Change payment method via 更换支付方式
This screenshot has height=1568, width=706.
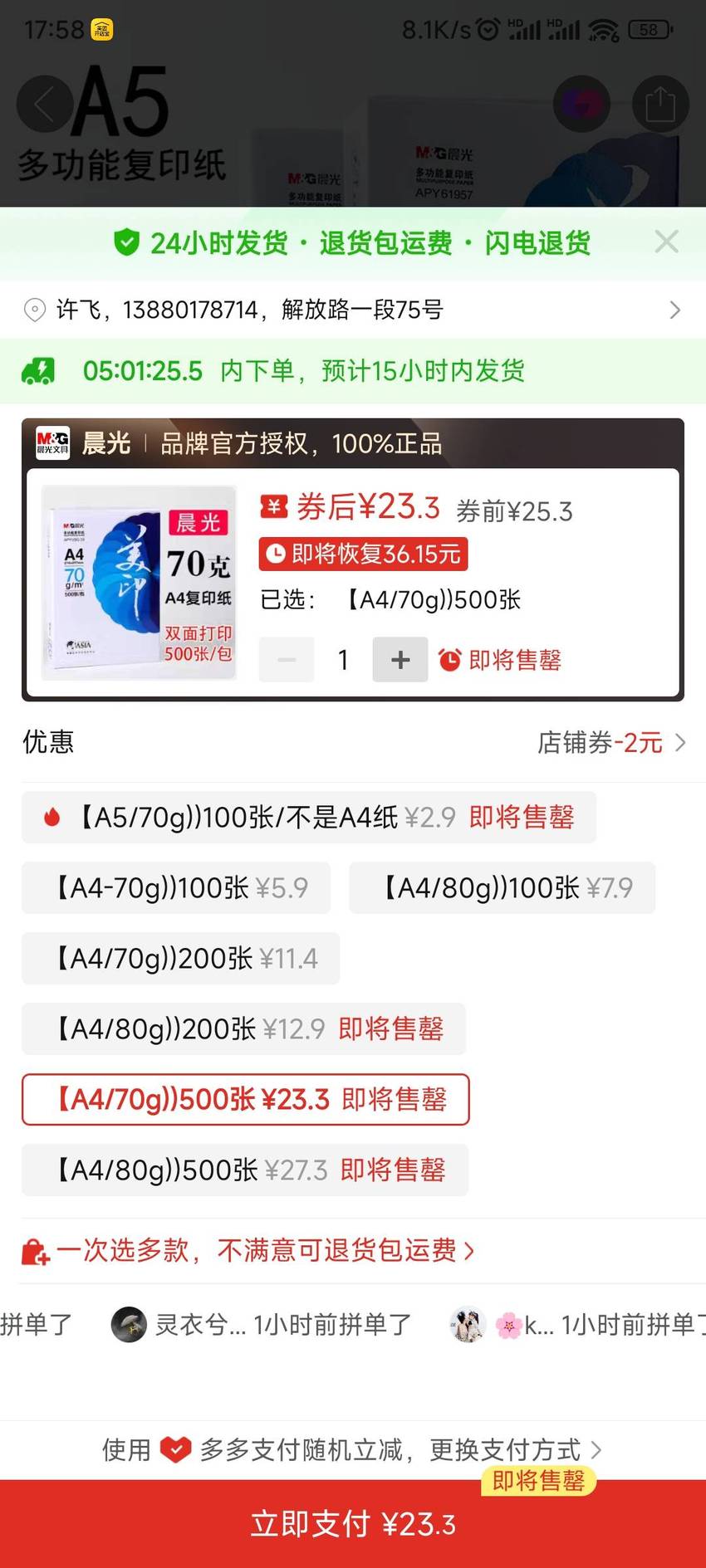515,1450
